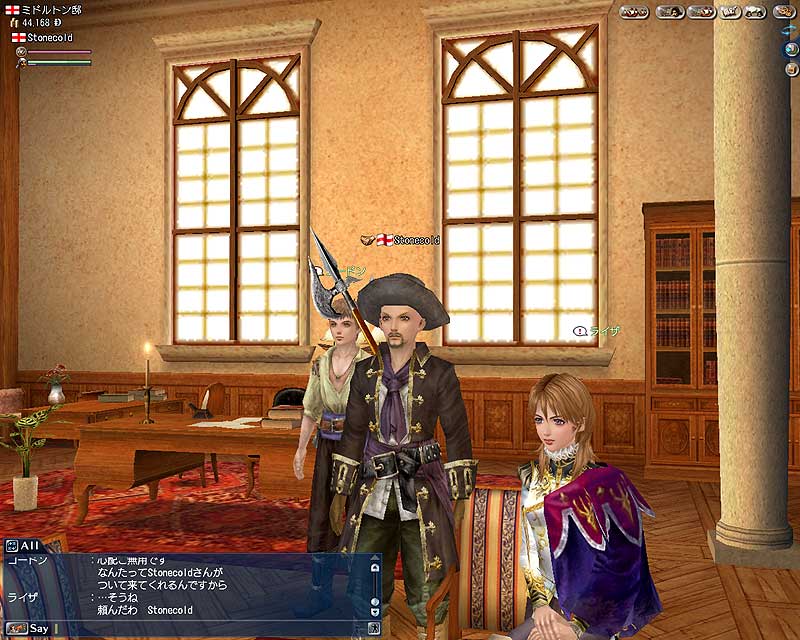Open the fourth top menu button
800x640 pixels.
pos(729,13)
